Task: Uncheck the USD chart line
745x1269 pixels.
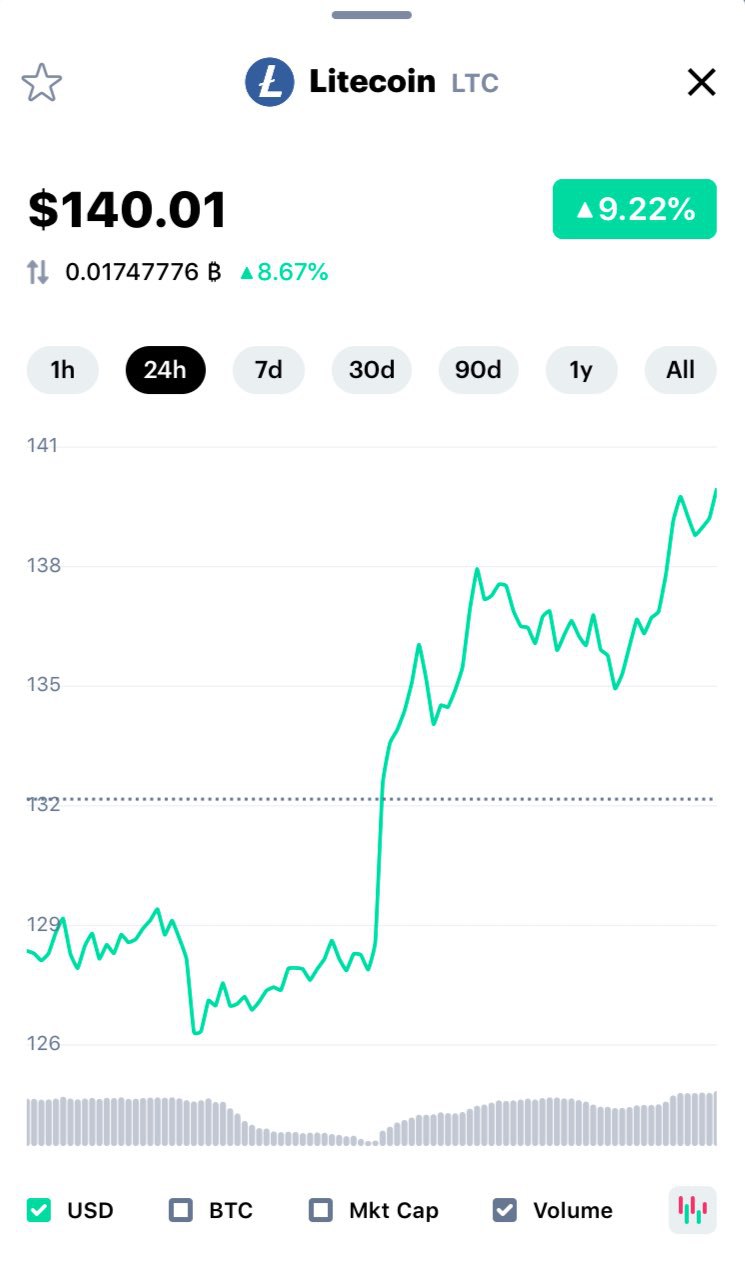Action: pos(39,1210)
